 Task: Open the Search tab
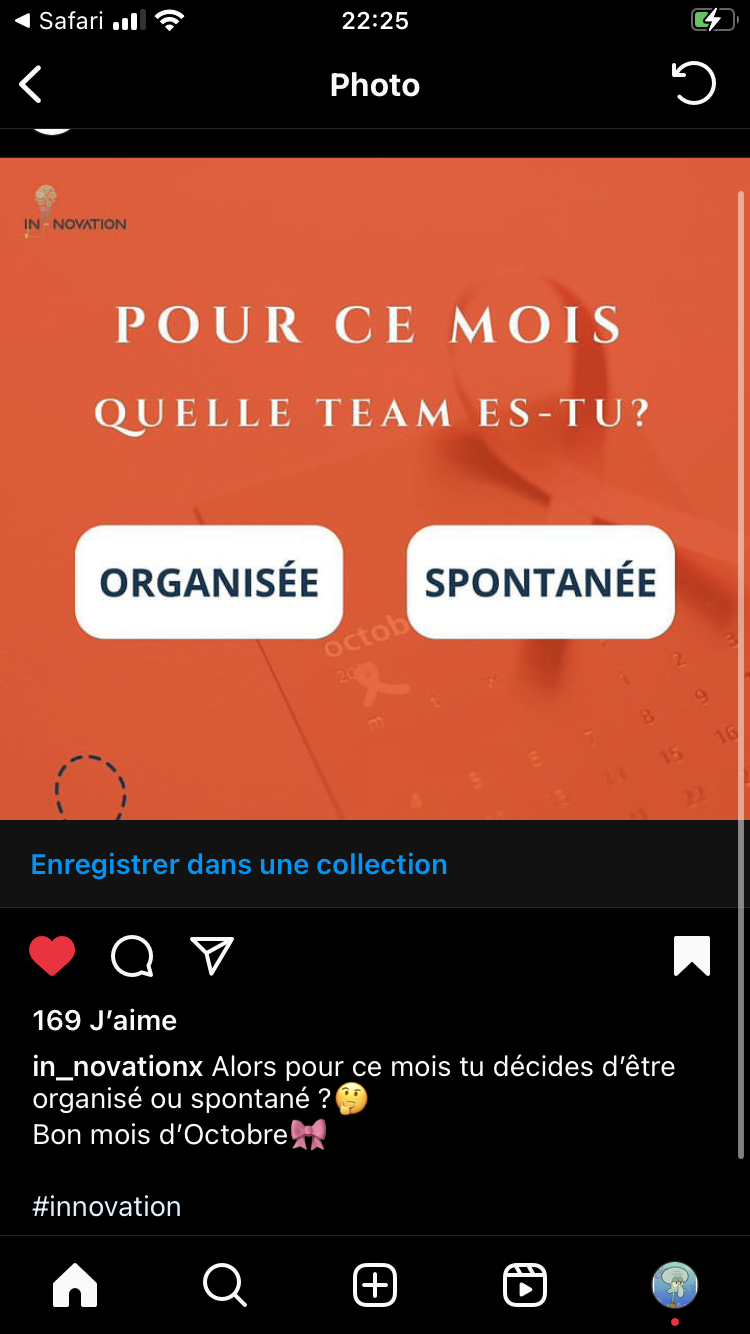point(225,1285)
